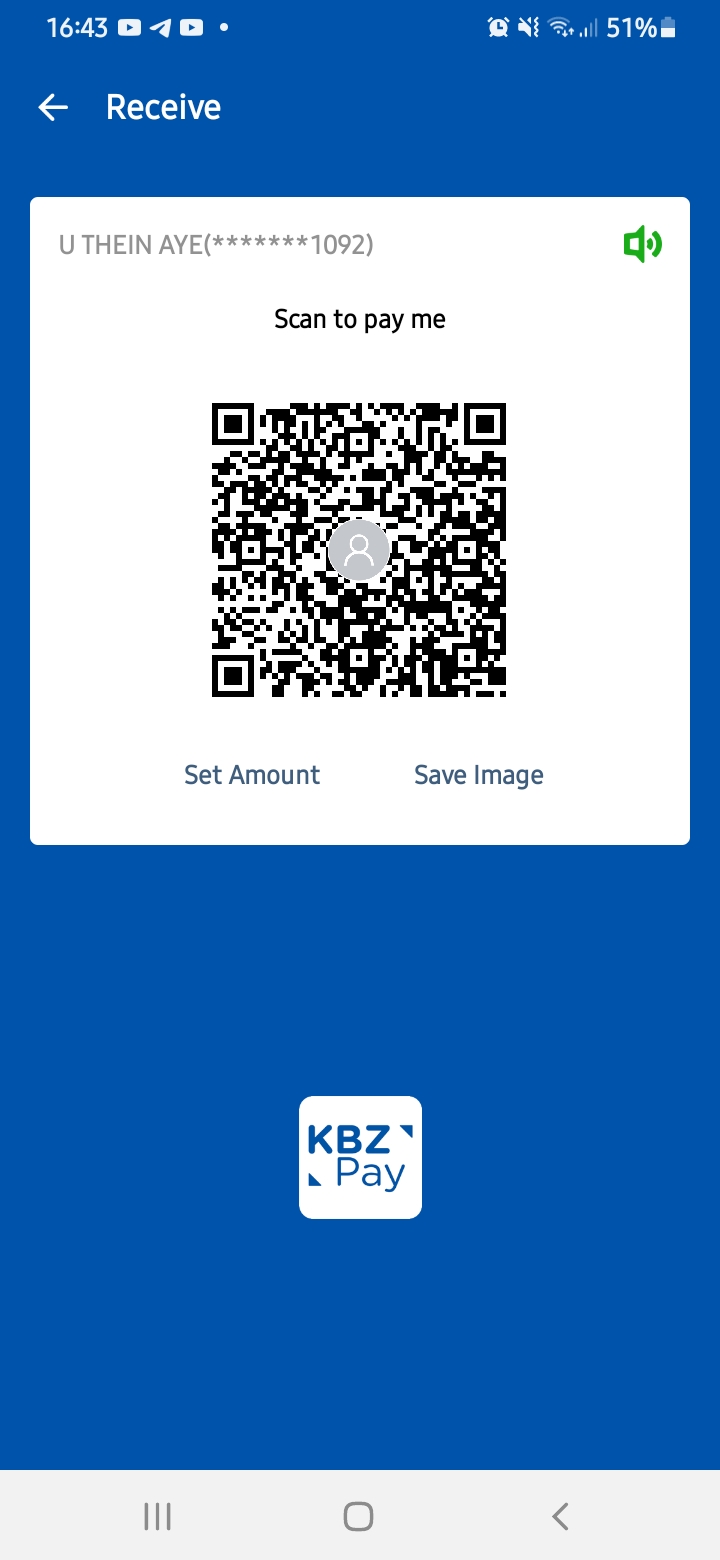Tap the system back button
Image resolution: width=720 pixels, height=1560 pixels.
coord(560,1516)
